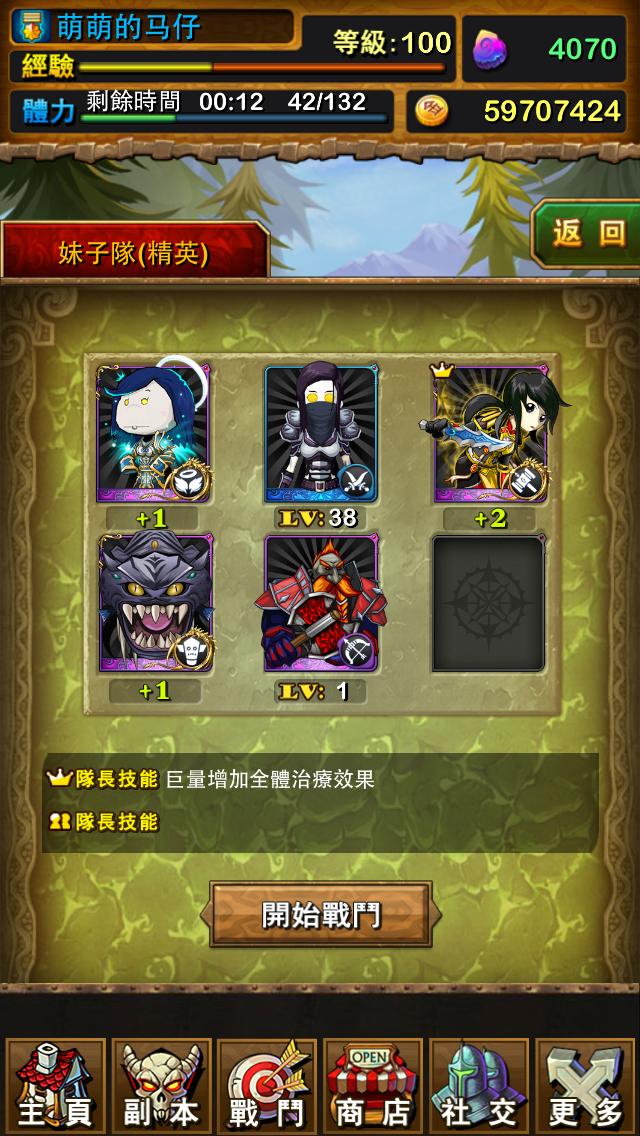640x1136 pixels.
Task: Switch to the 戰鬥 battle tab
Action: pos(267,1086)
